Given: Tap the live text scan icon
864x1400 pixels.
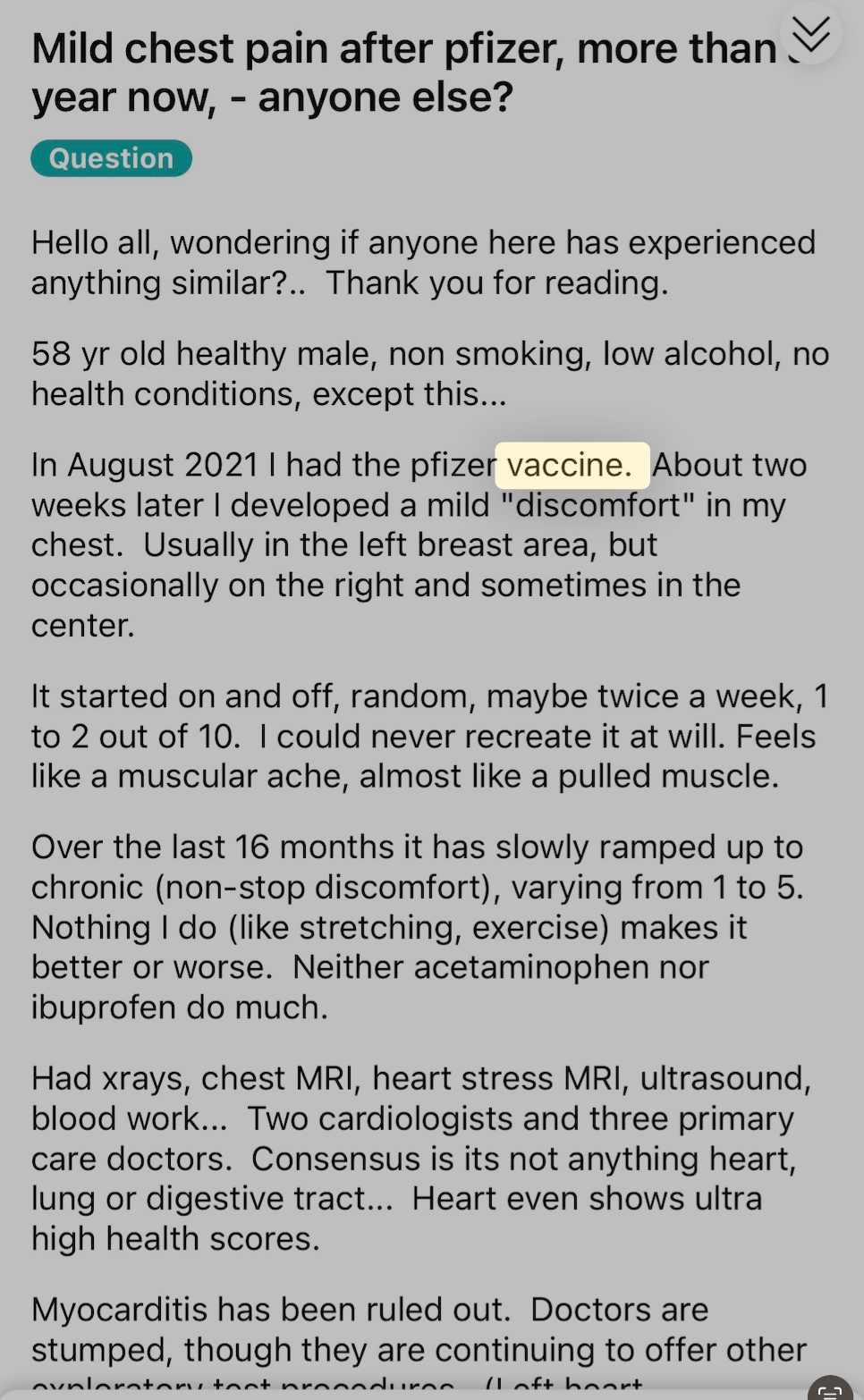Looking at the screenshot, I should coord(832,1388).
